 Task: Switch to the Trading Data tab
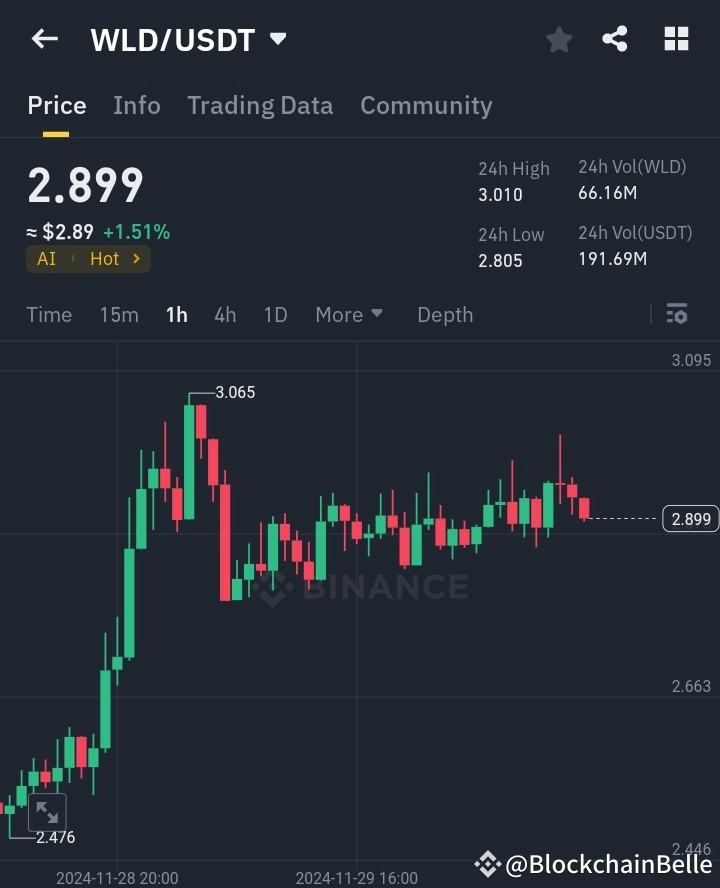coord(260,105)
